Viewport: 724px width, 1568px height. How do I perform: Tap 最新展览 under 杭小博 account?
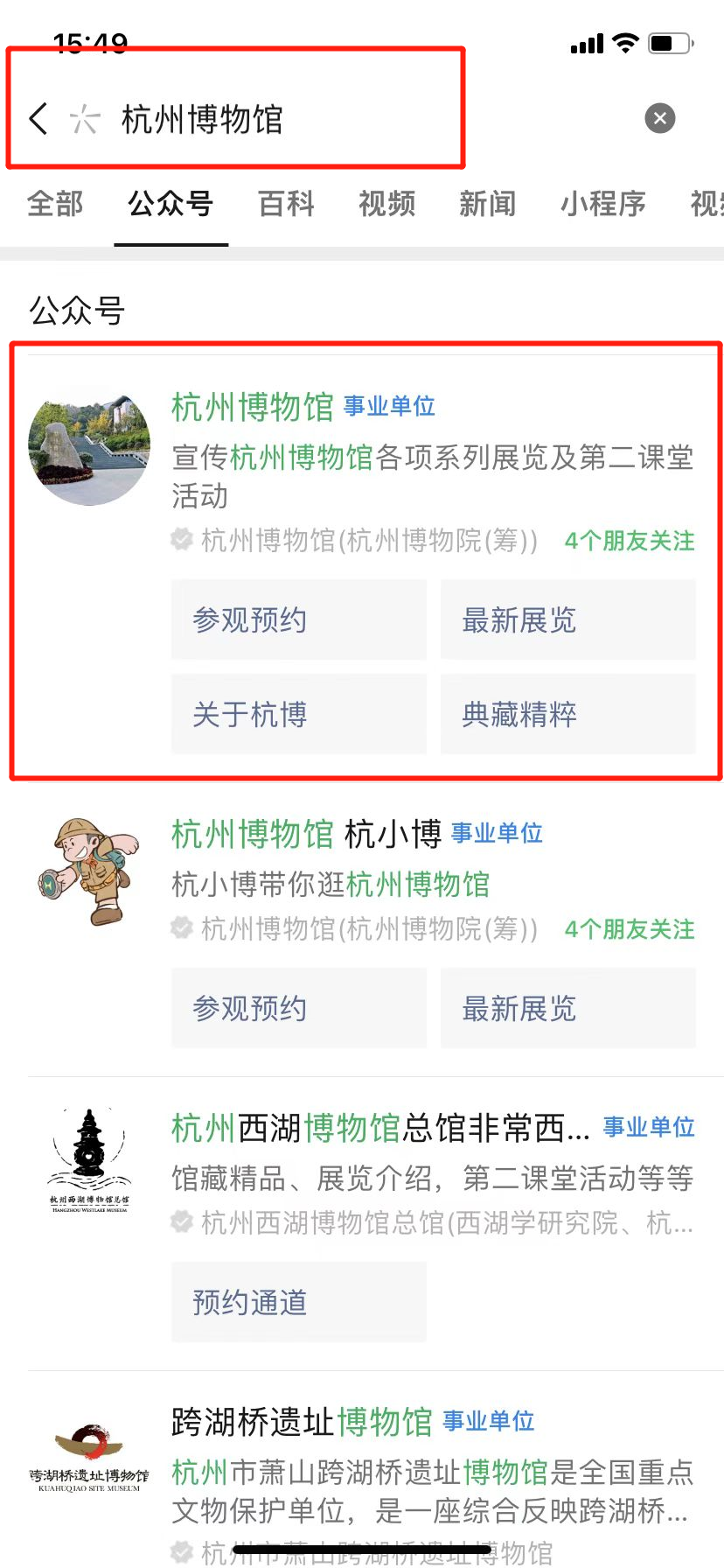(x=568, y=1008)
